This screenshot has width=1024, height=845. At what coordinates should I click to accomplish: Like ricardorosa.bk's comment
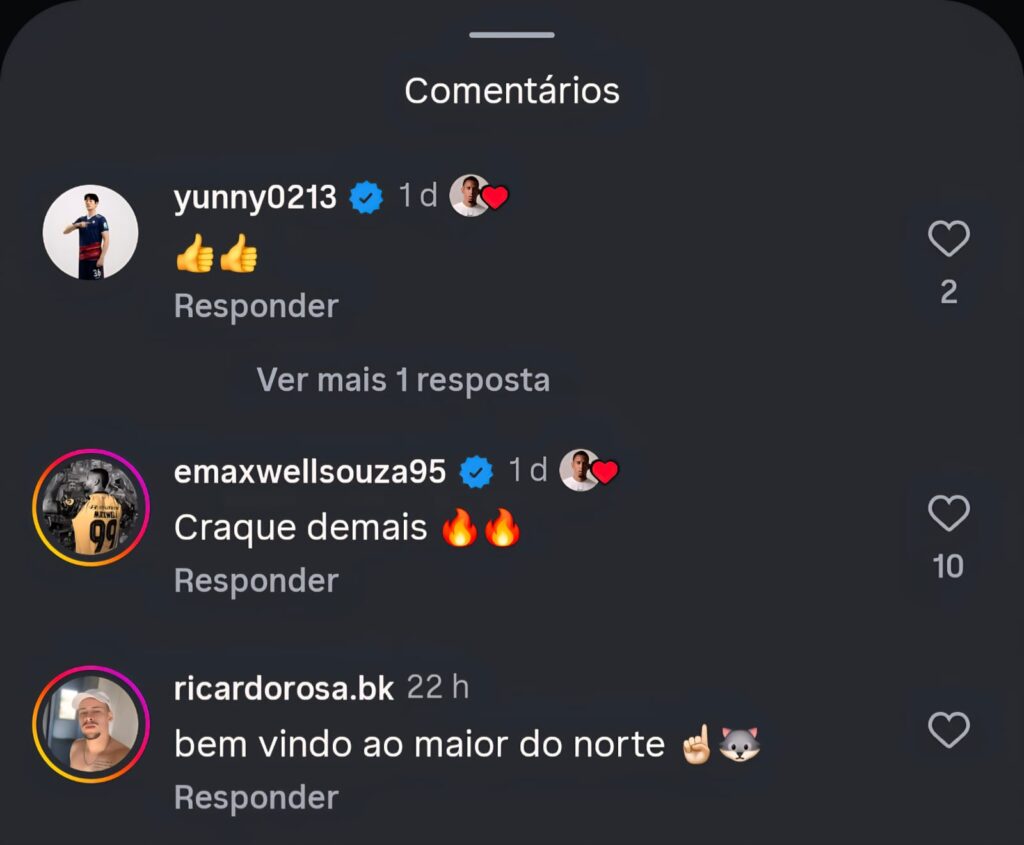coord(948,730)
